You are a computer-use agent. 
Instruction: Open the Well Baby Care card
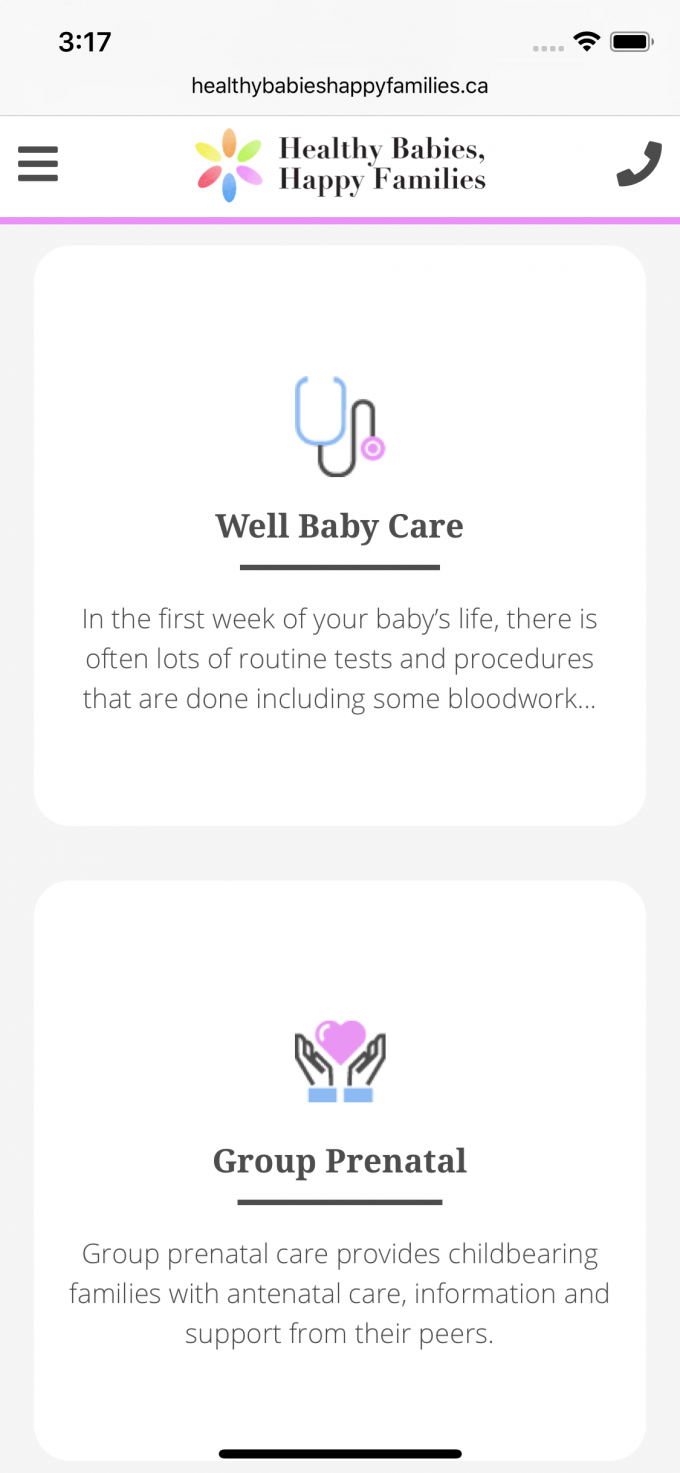coord(339,527)
